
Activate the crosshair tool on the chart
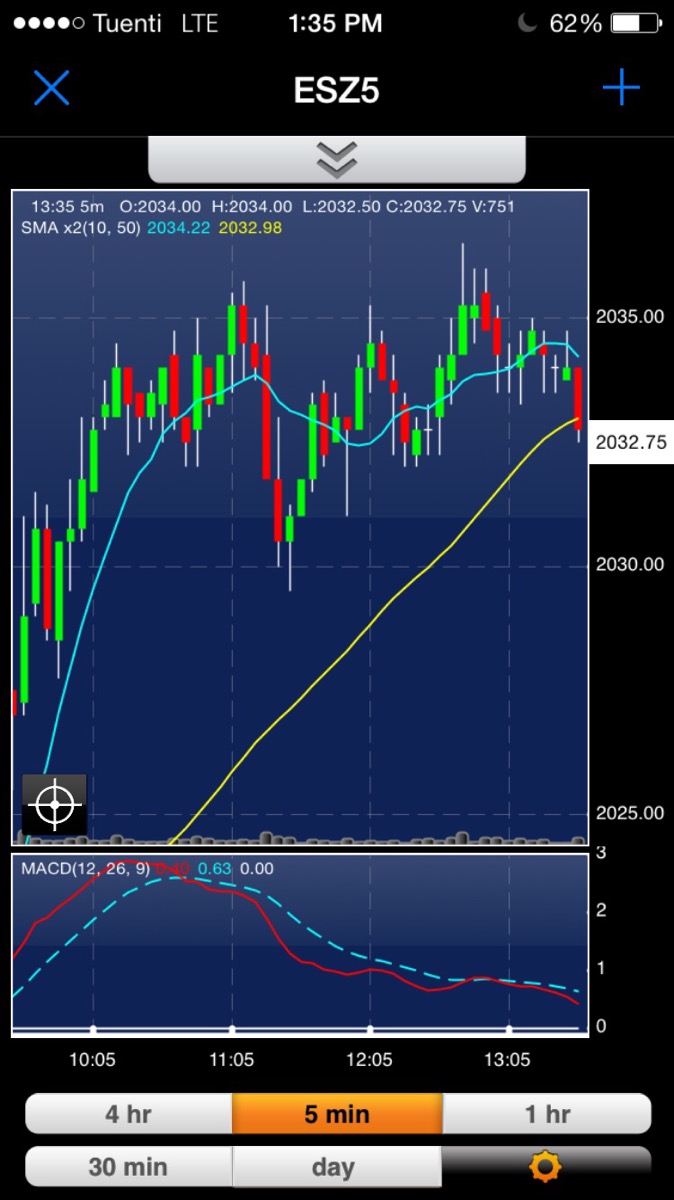(55, 803)
